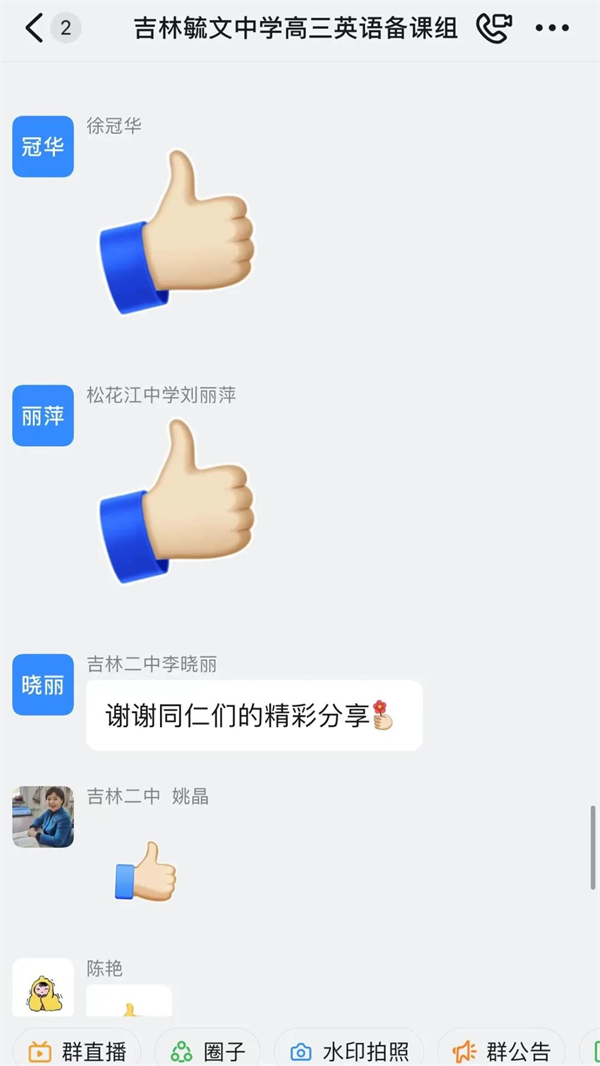600x1066 pixels.
Task: Open 徐冠华's thumbs-up sticker
Action: 178,230
